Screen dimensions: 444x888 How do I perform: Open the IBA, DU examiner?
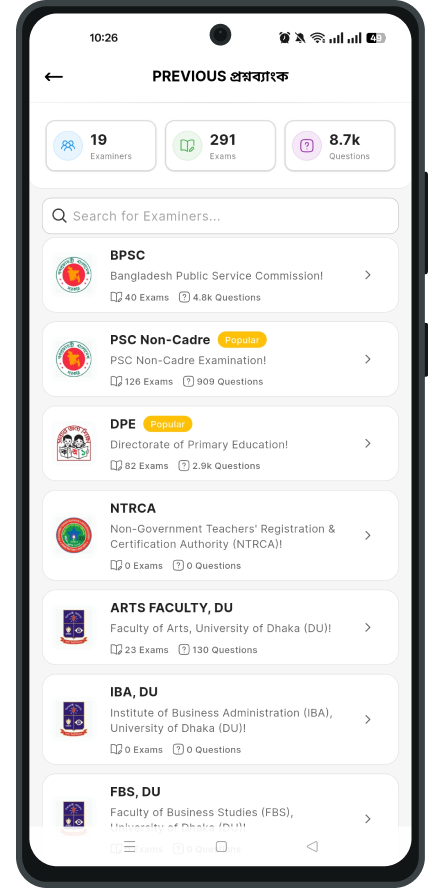click(220, 719)
